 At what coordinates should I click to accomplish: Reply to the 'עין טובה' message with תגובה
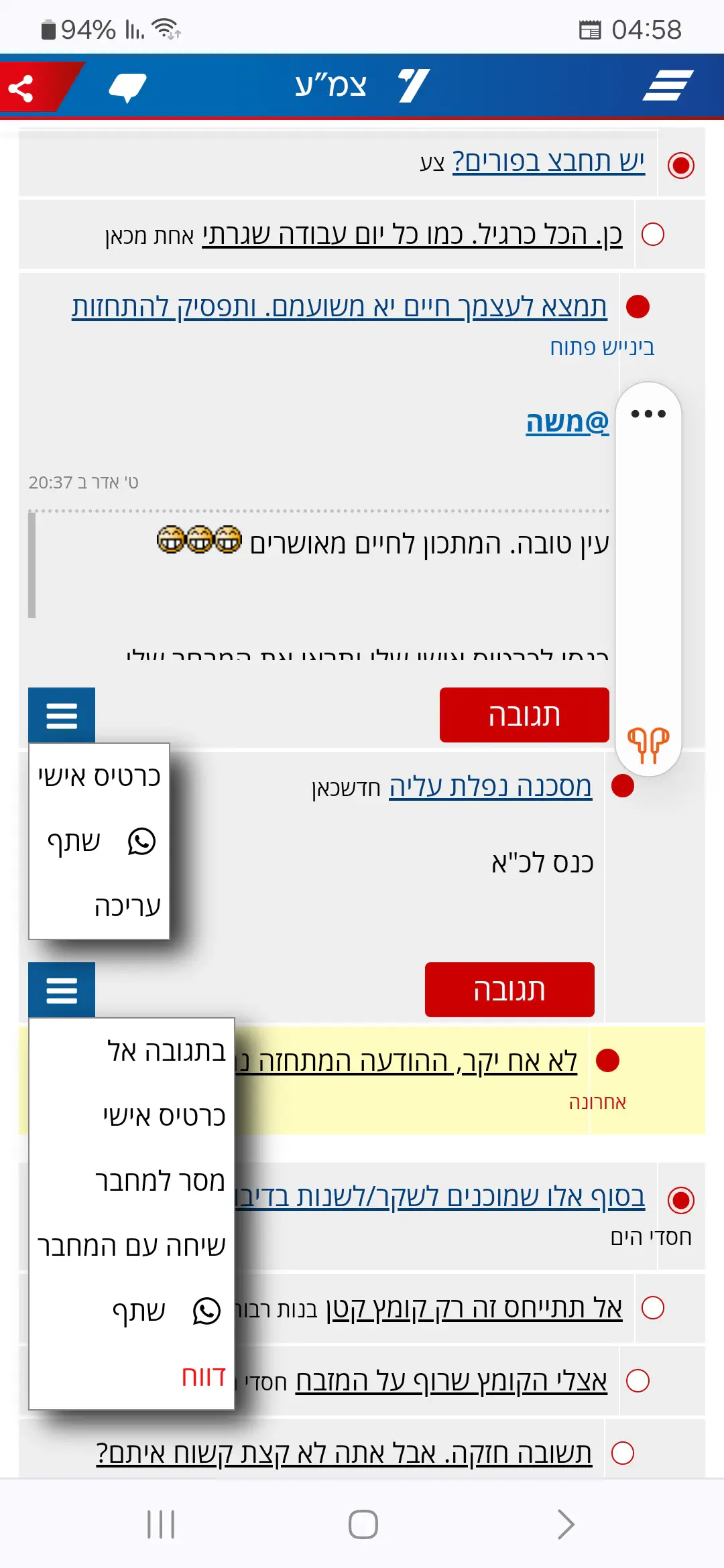[524, 715]
